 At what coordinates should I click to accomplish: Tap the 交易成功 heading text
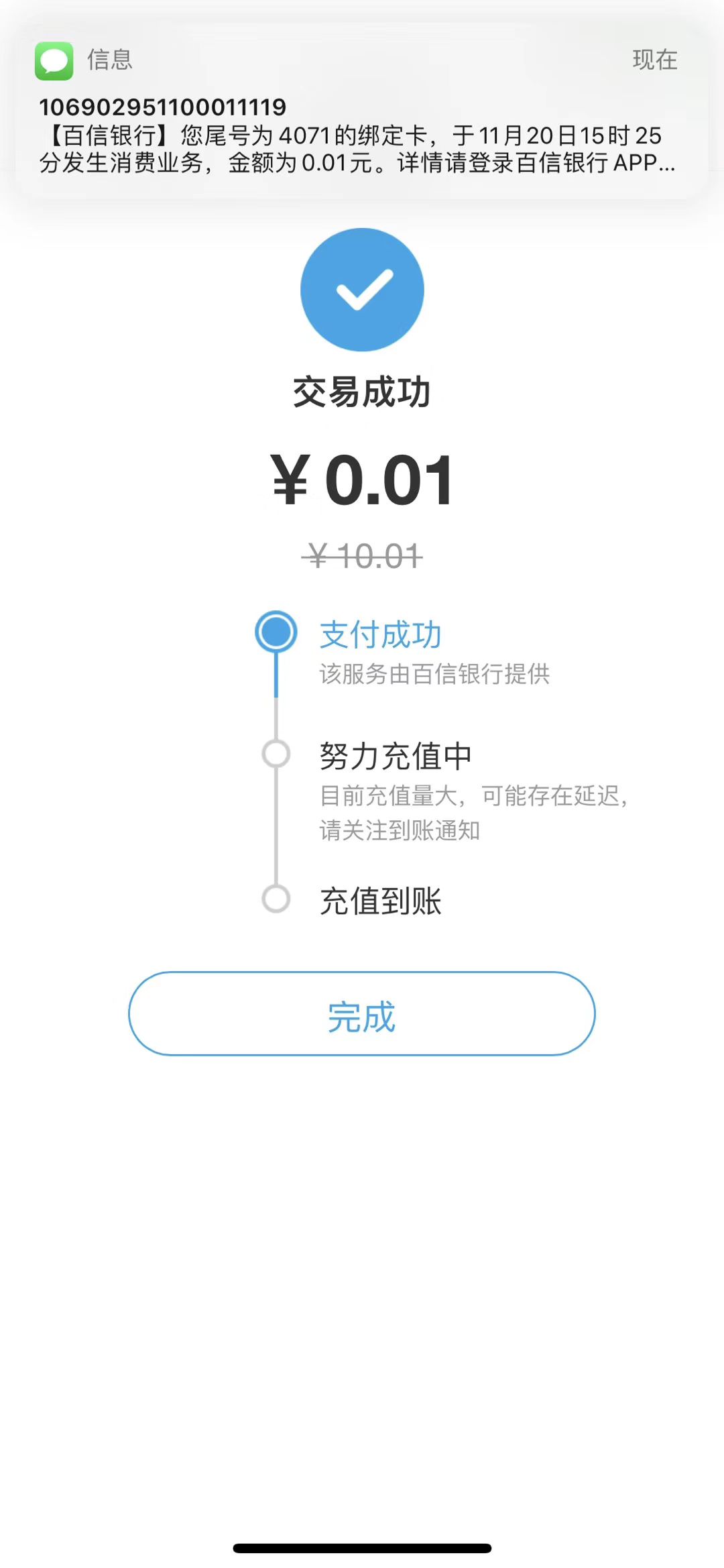coord(362,392)
